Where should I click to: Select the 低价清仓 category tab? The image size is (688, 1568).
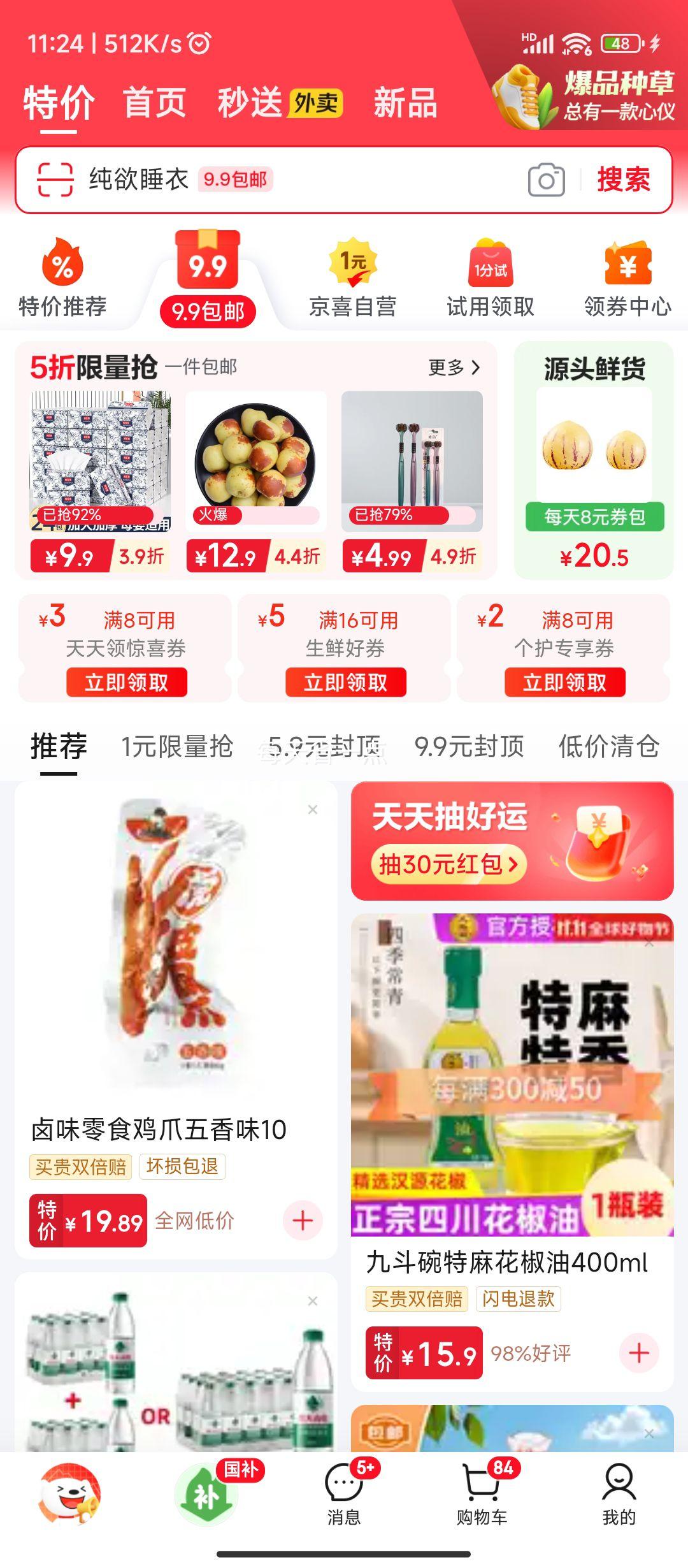[x=608, y=746]
